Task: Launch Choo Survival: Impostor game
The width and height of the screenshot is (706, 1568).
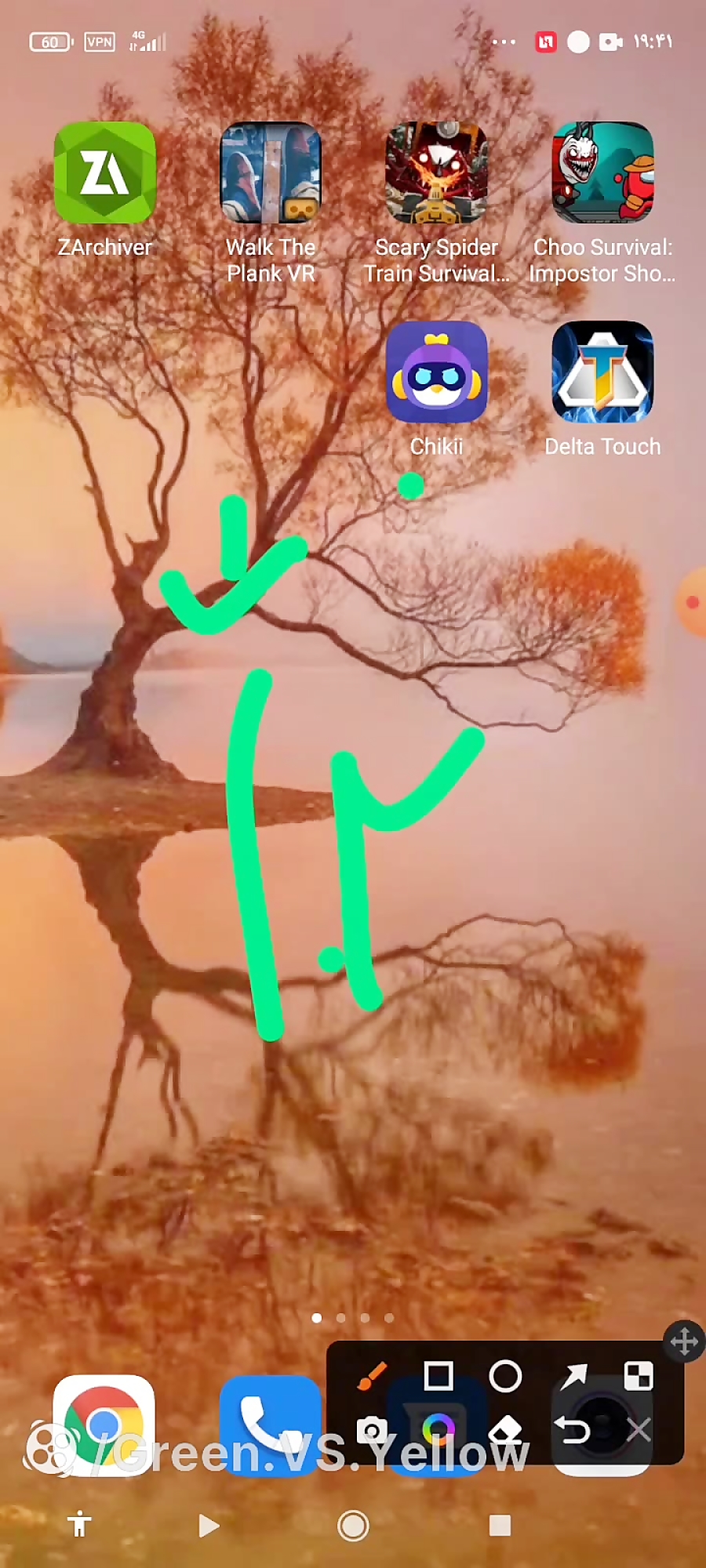Action: 602,173
